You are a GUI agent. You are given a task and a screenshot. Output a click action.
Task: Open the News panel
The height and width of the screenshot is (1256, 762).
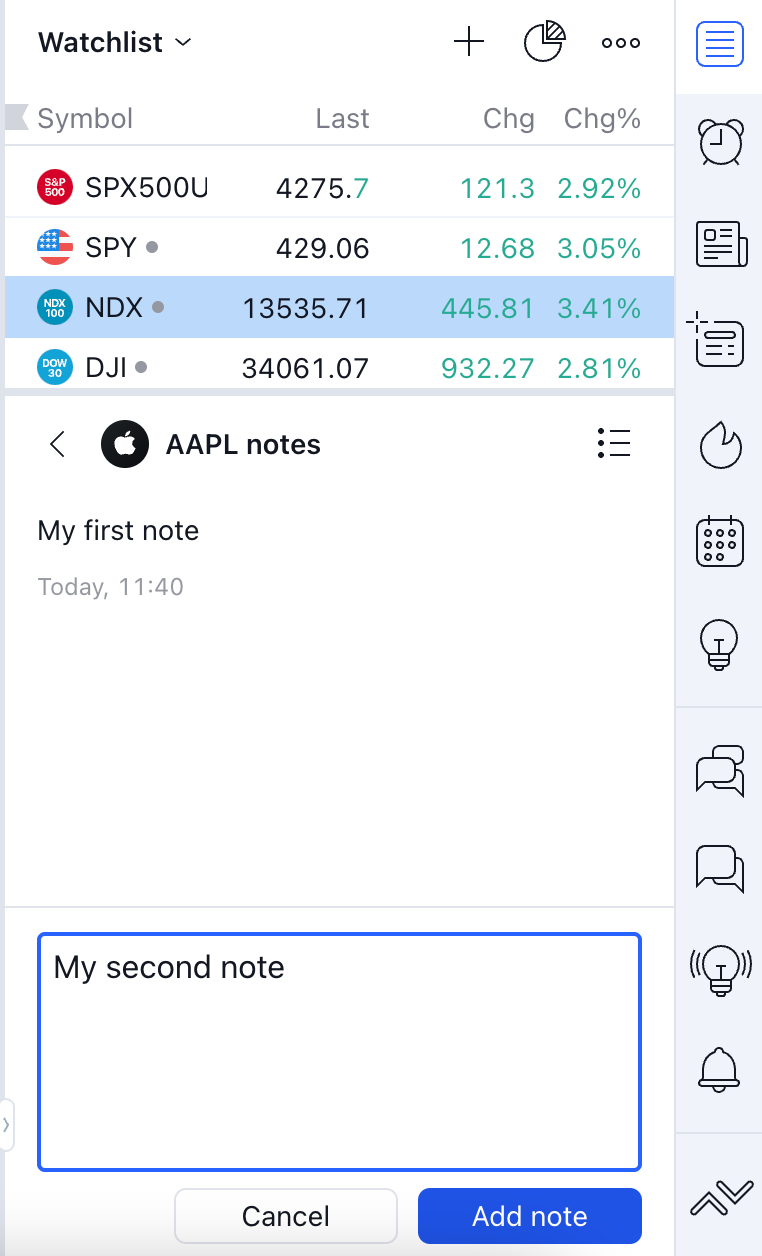pyautogui.click(x=719, y=243)
